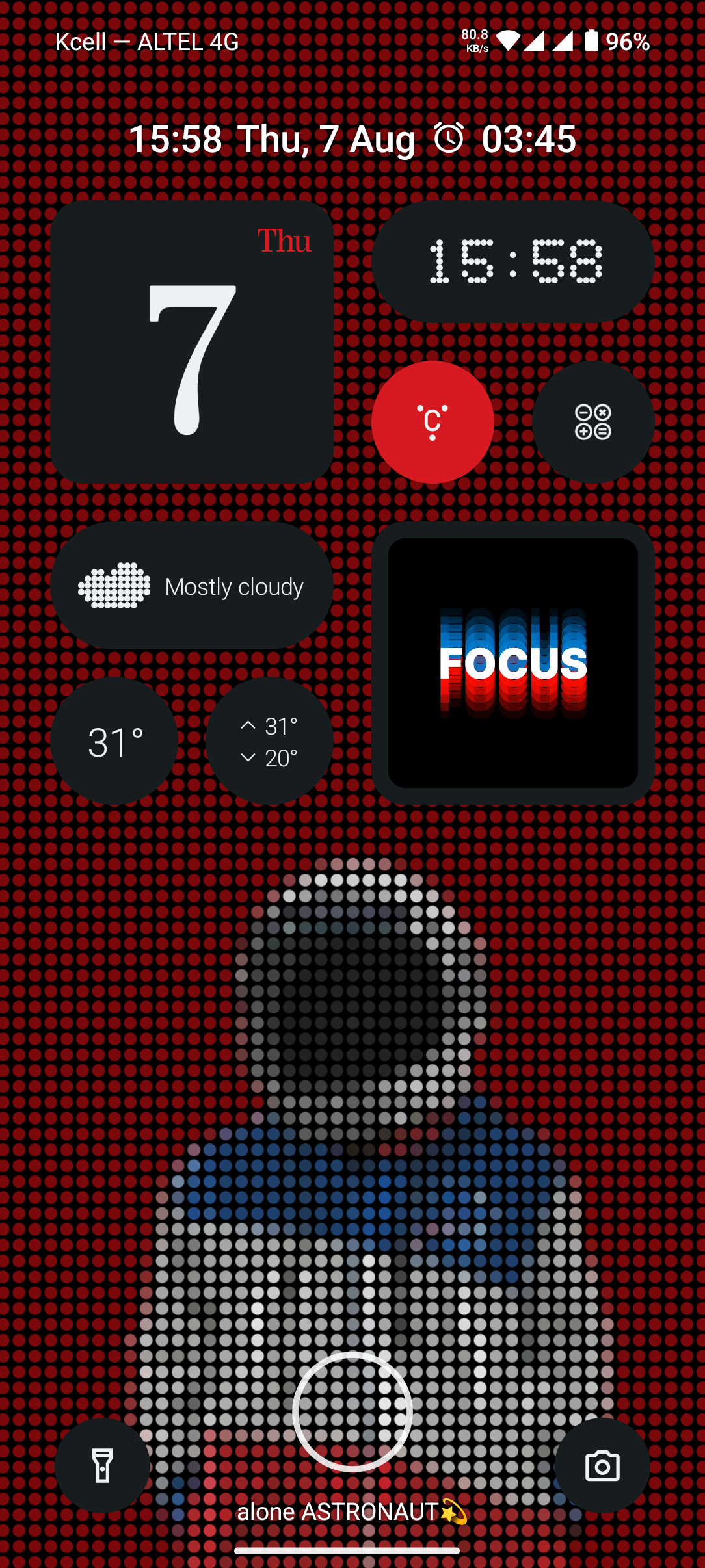Tap the fingerprint unlock circle
The image size is (705, 1568).
pyautogui.click(x=352, y=1411)
